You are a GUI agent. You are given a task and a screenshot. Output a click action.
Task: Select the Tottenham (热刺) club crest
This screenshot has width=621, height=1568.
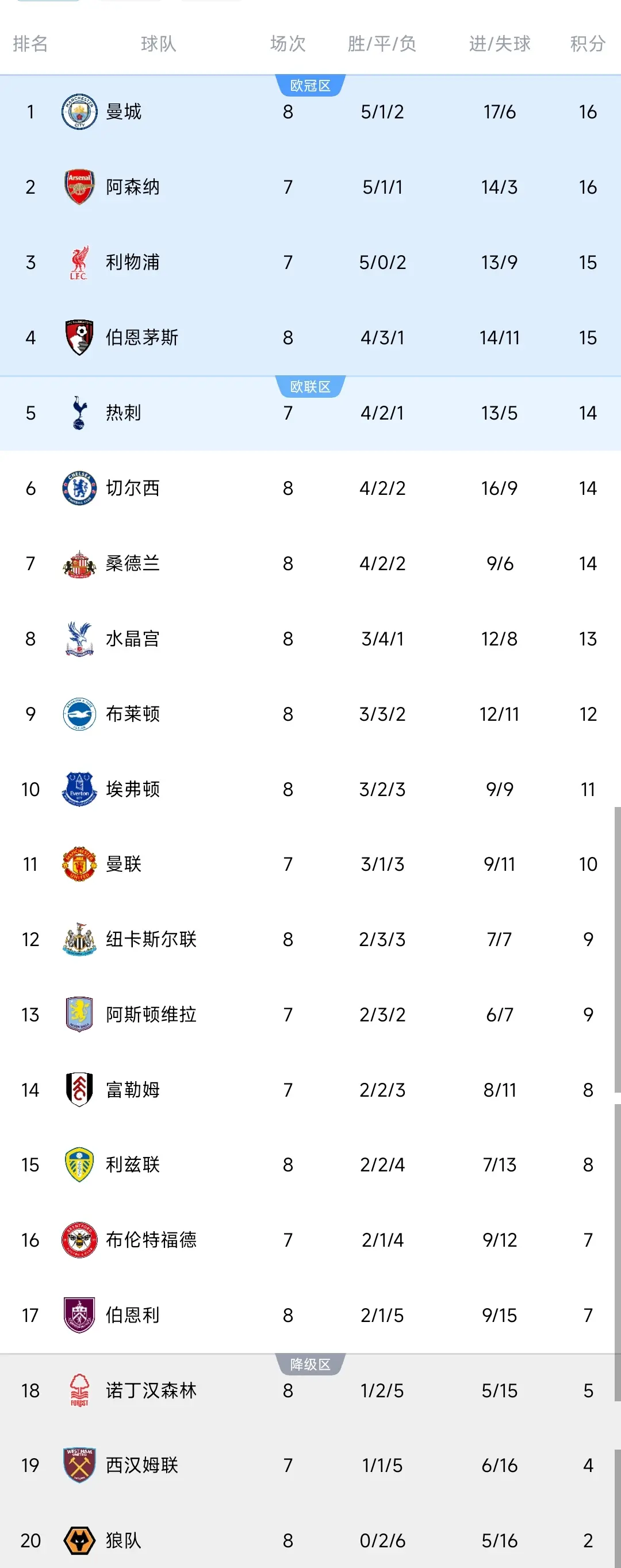pos(79,413)
